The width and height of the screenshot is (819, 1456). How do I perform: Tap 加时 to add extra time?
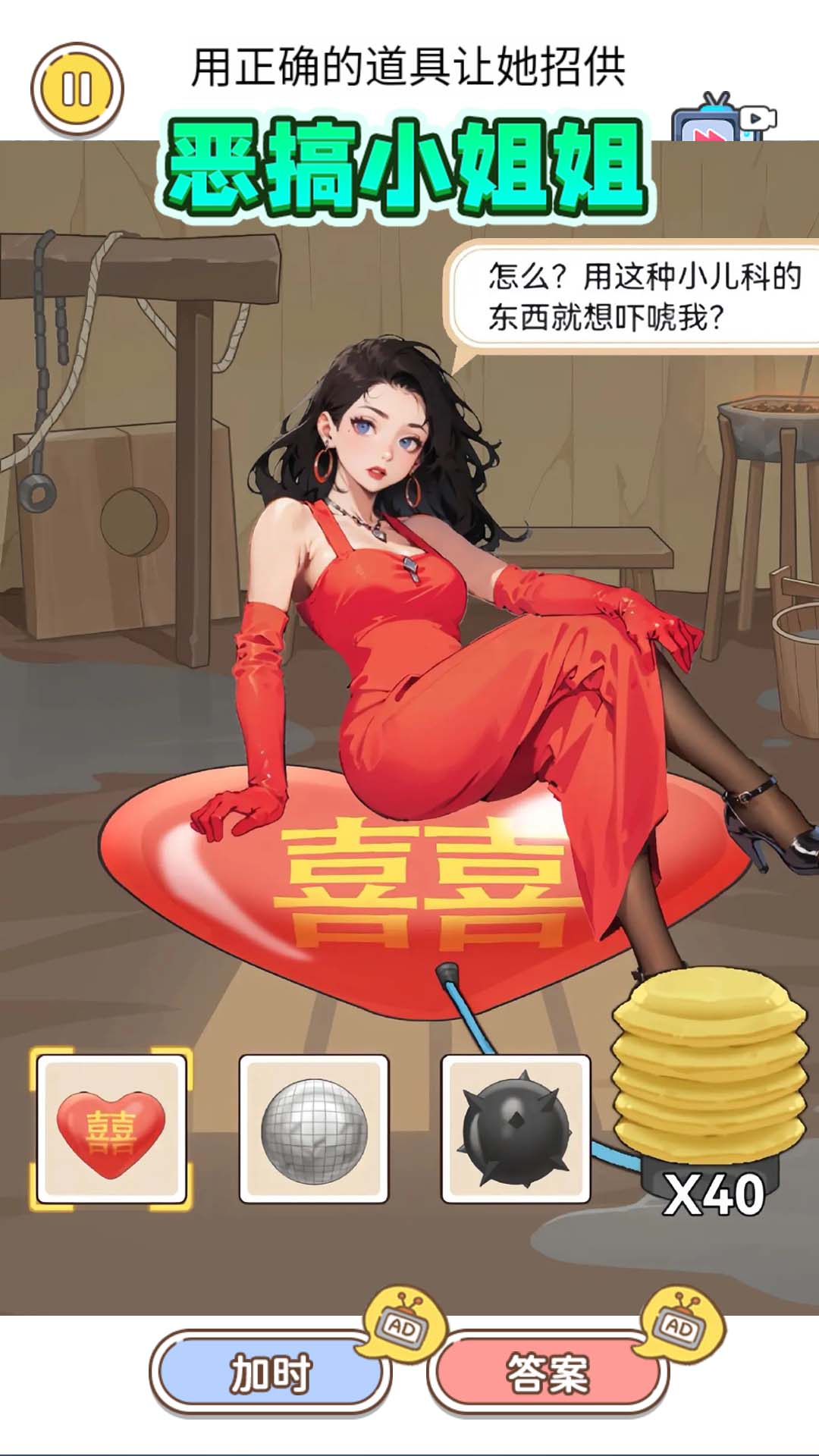click(x=271, y=1373)
